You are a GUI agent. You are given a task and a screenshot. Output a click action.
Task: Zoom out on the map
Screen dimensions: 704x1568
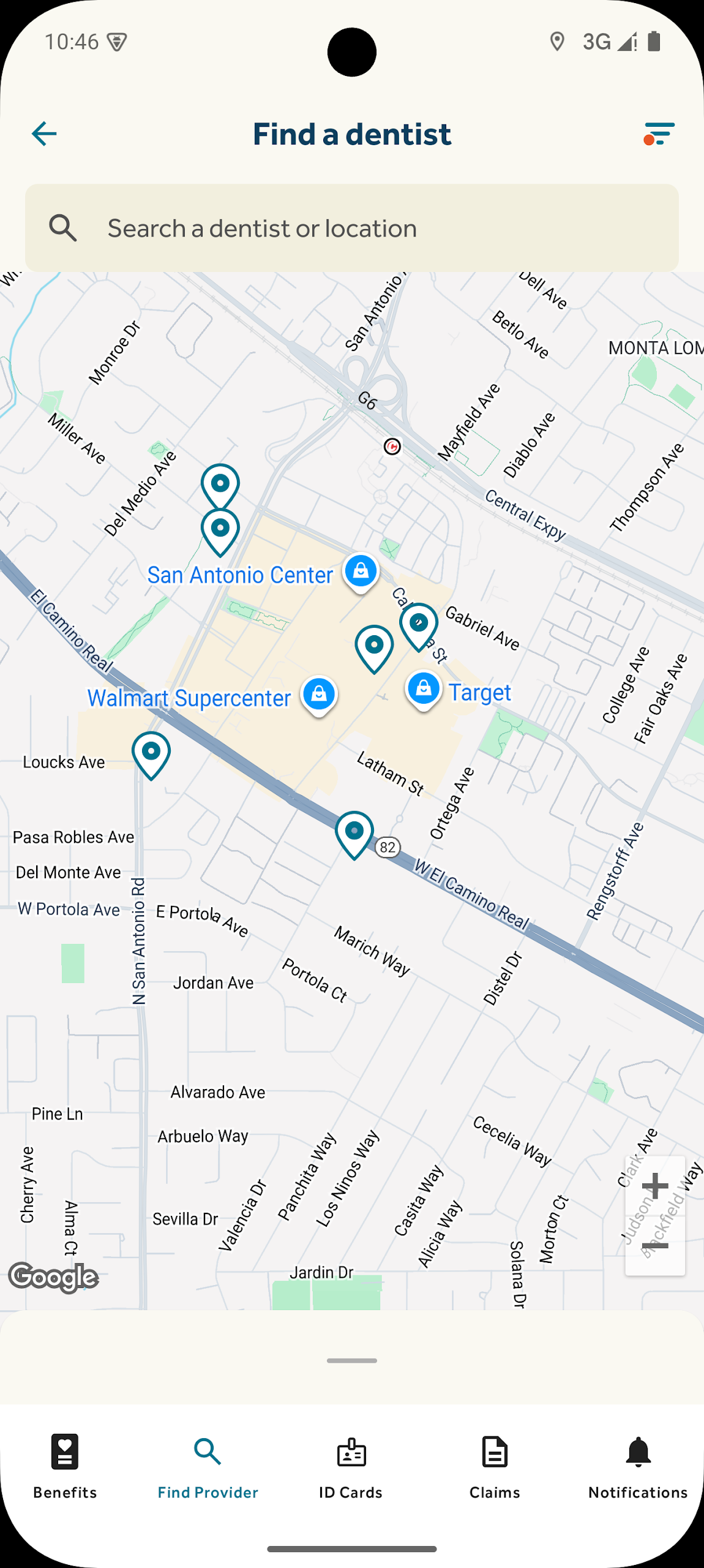(654, 1246)
